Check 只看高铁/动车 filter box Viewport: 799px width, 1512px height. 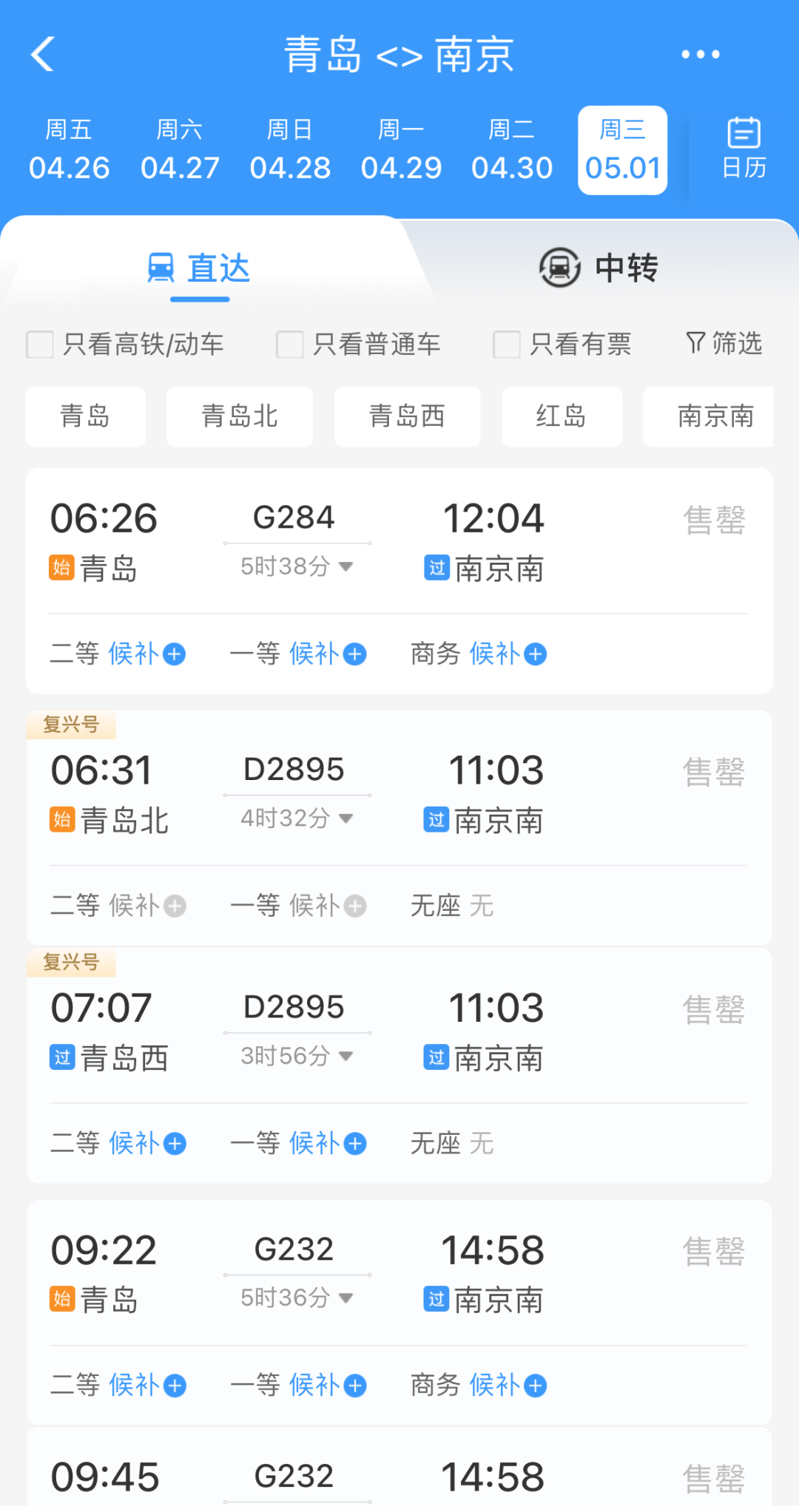pos(40,345)
